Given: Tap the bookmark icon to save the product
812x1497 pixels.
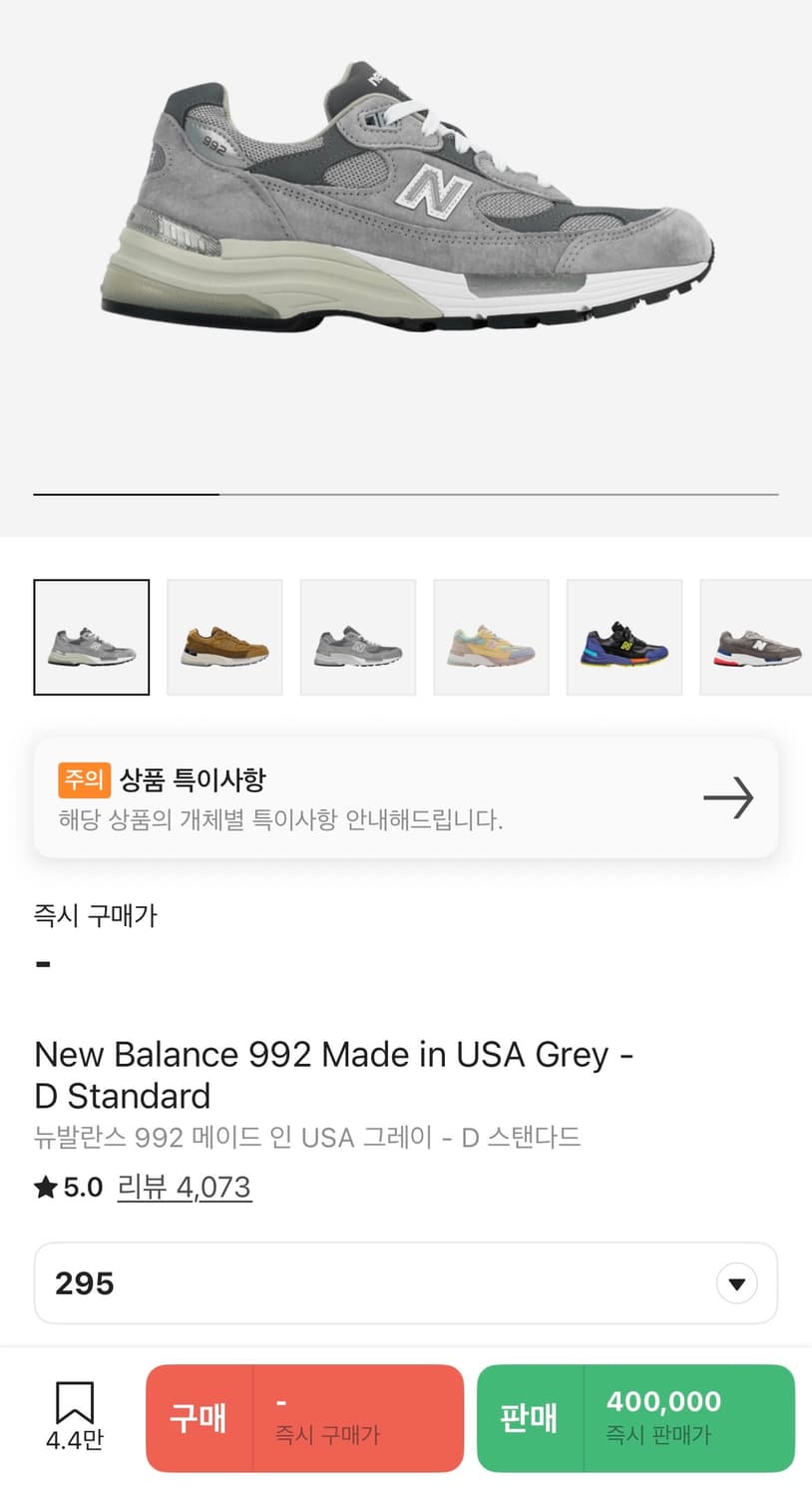Looking at the screenshot, I should click(75, 1406).
